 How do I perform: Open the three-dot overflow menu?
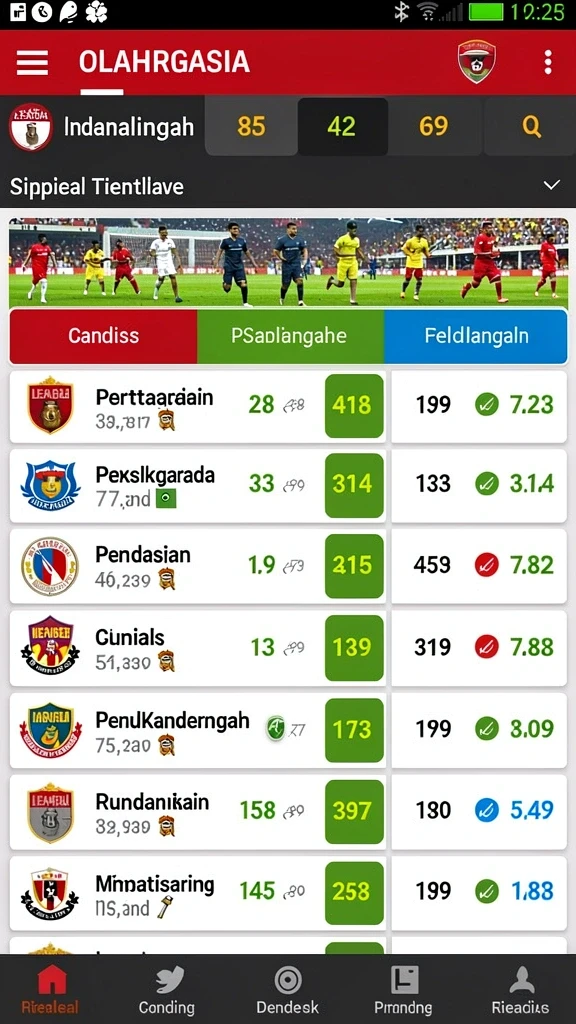coord(547,62)
